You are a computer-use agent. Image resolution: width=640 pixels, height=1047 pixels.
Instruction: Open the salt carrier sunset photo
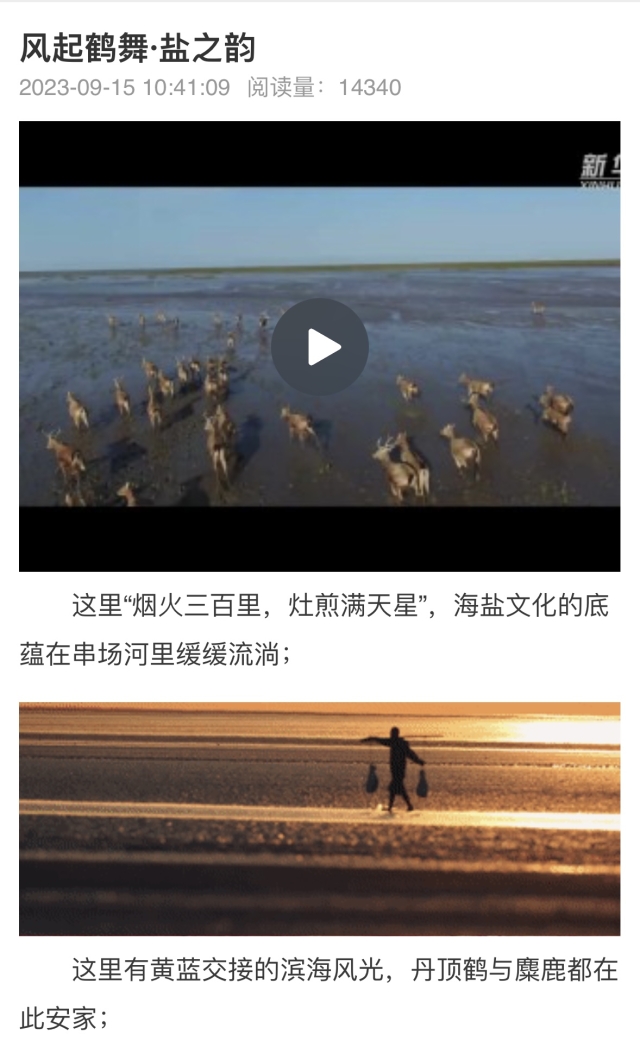coord(320,818)
